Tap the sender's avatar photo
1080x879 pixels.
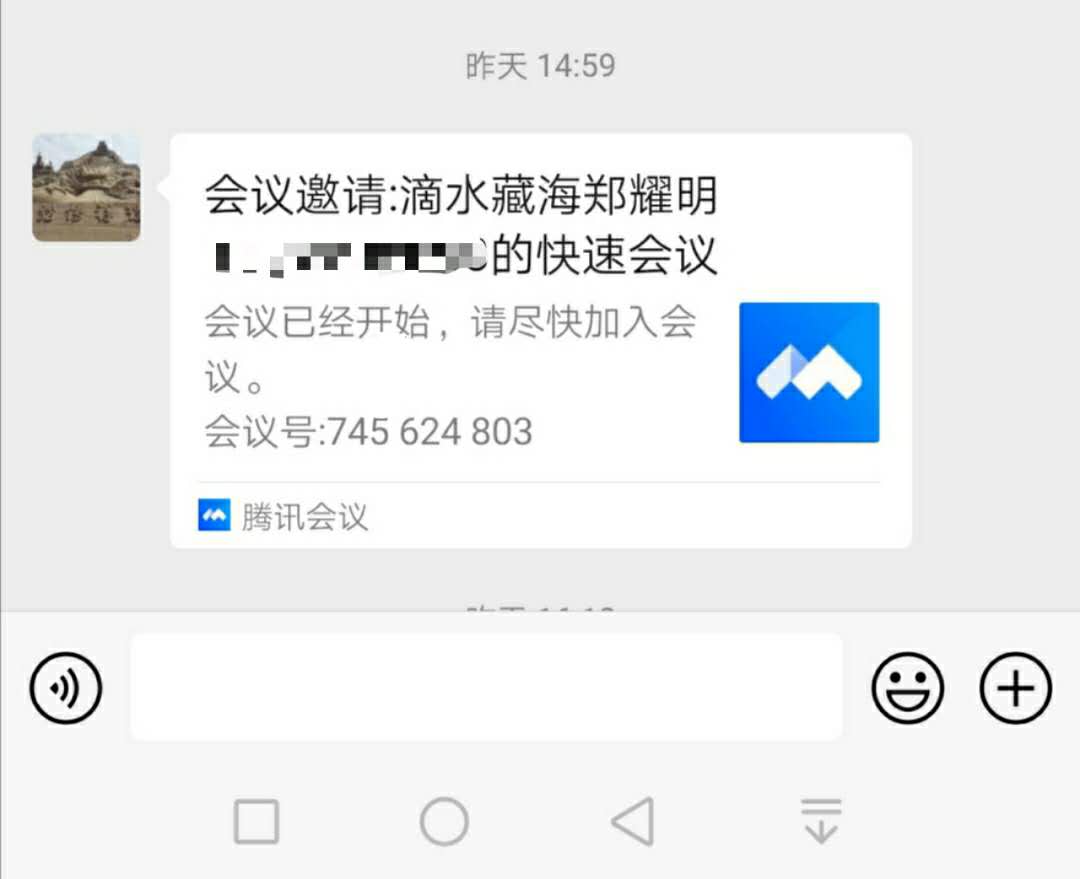click(86, 187)
